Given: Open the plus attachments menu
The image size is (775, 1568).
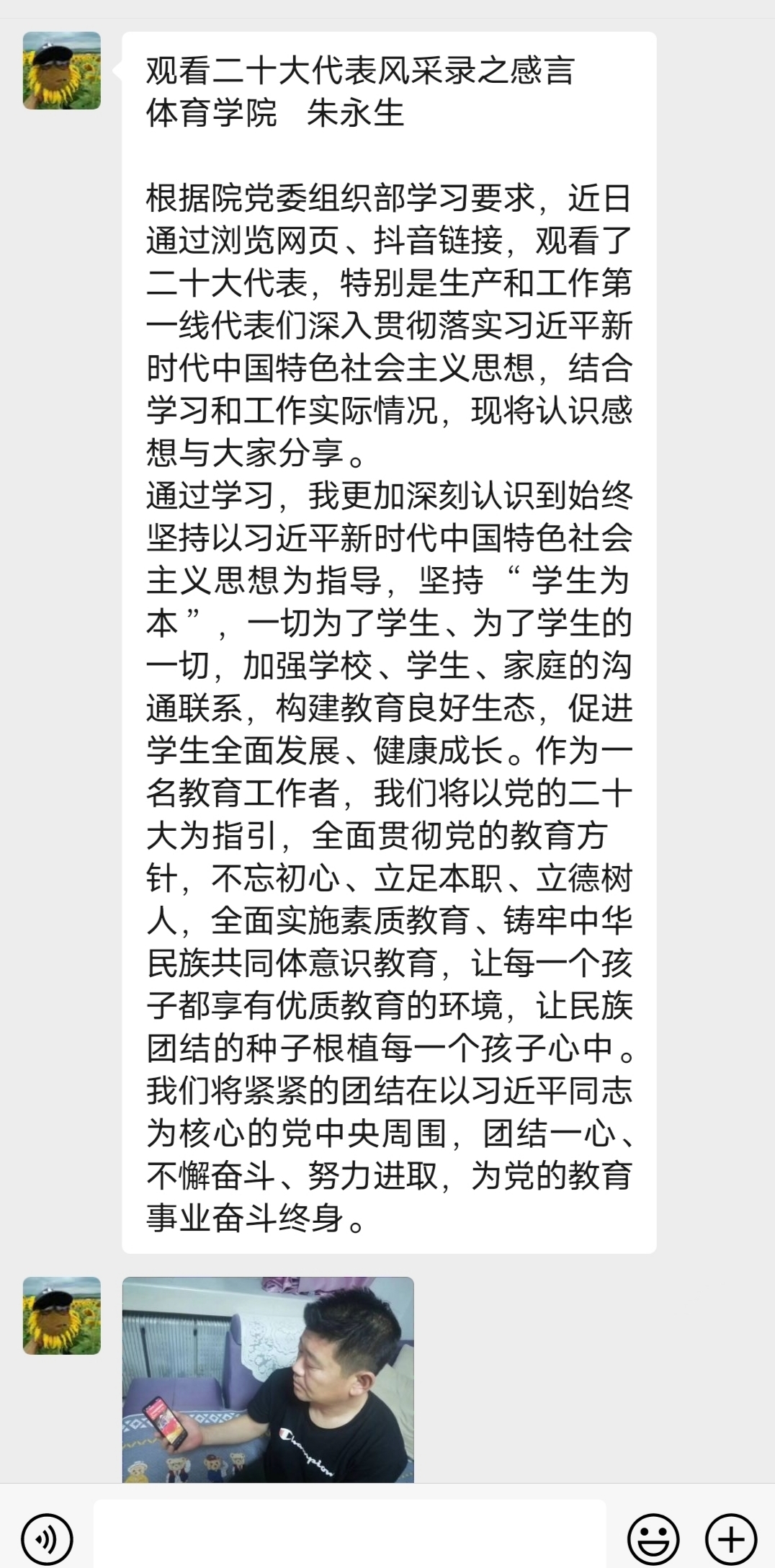Looking at the screenshot, I should coord(730,1539).
